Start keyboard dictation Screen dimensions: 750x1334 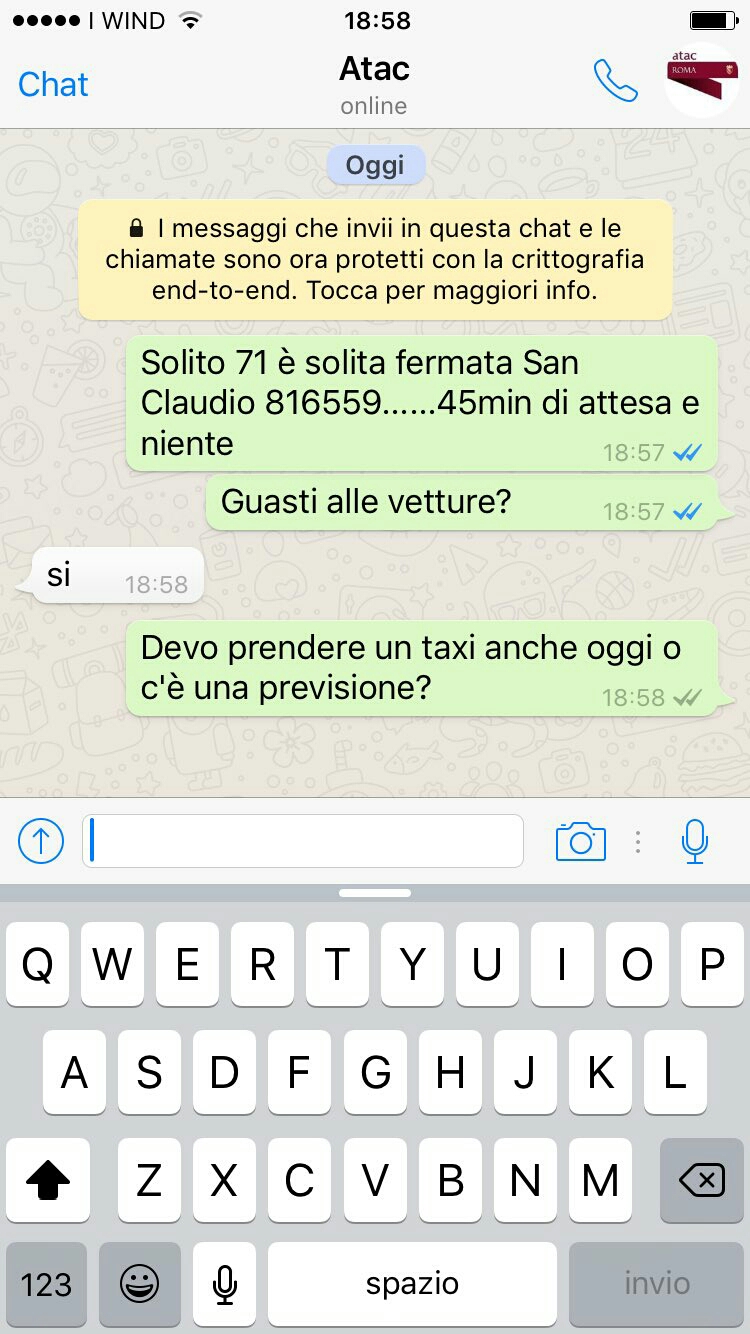225,1284
